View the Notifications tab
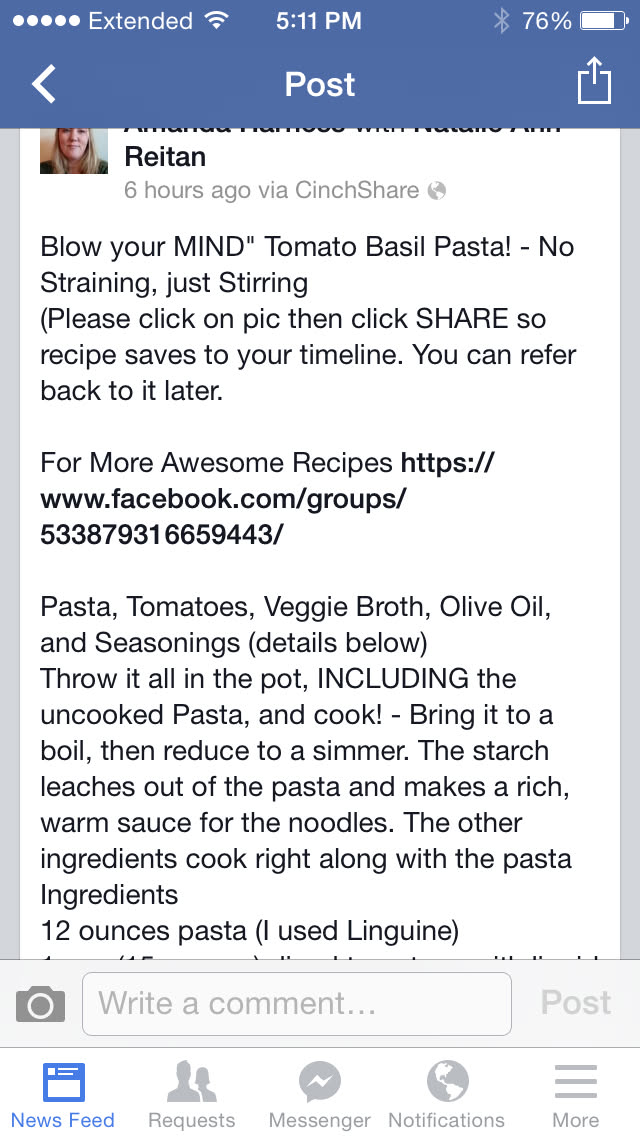Viewport: 640px width, 1136px height. click(447, 1096)
